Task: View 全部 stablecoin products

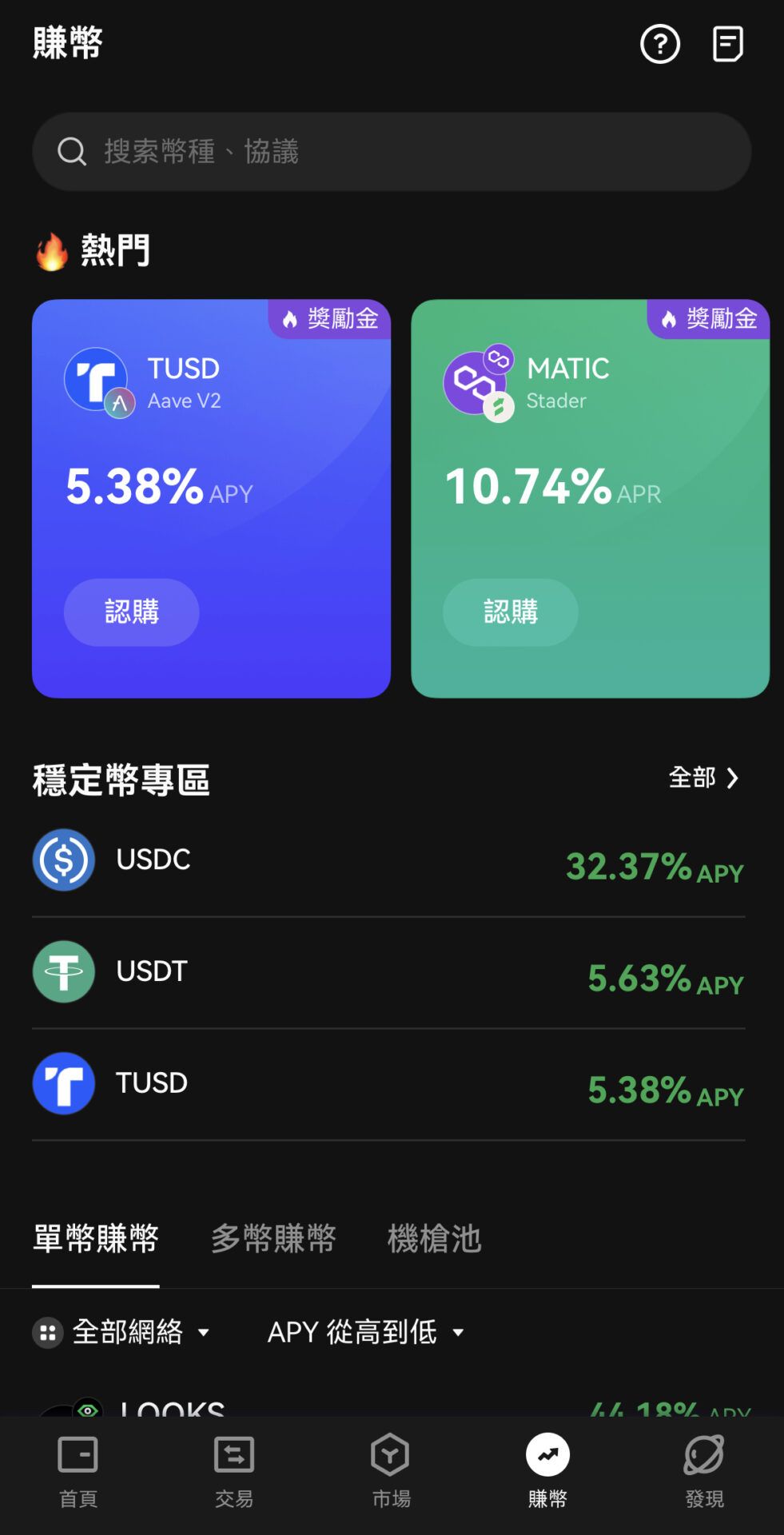Action: pos(703,778)
